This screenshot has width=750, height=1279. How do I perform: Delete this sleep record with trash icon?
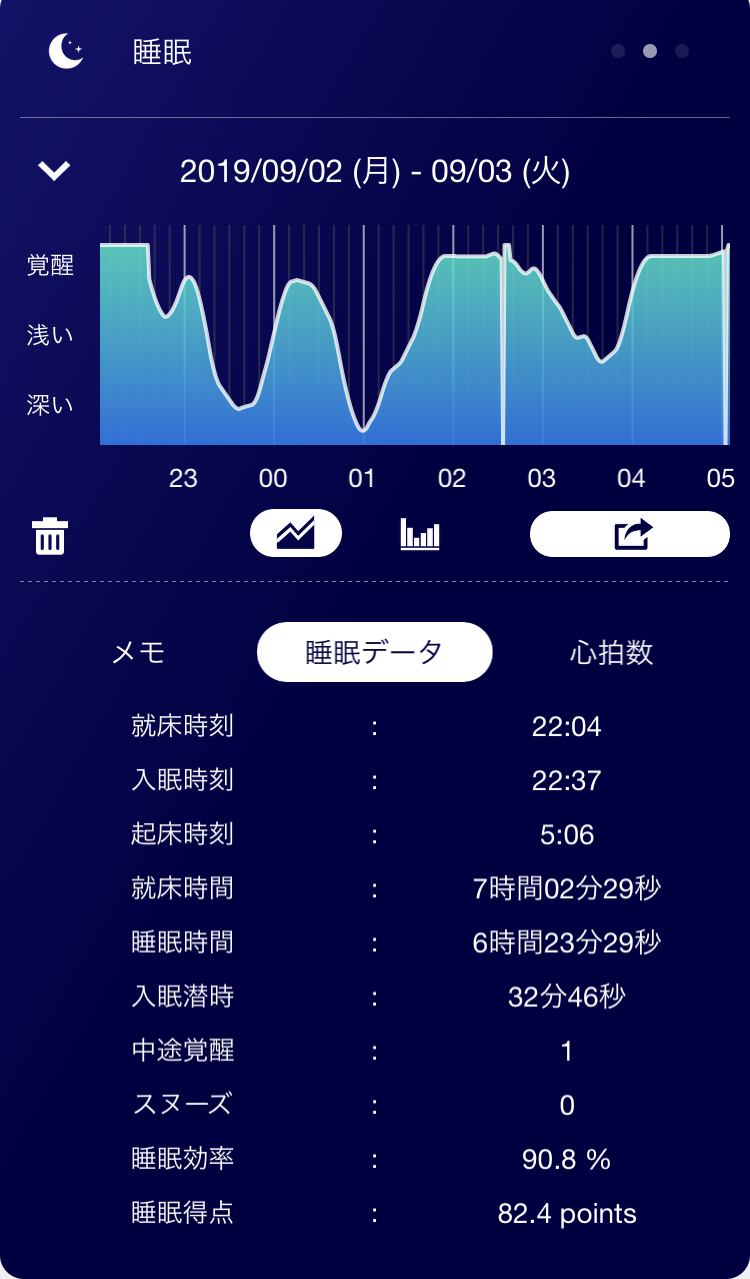pos(50,536)
